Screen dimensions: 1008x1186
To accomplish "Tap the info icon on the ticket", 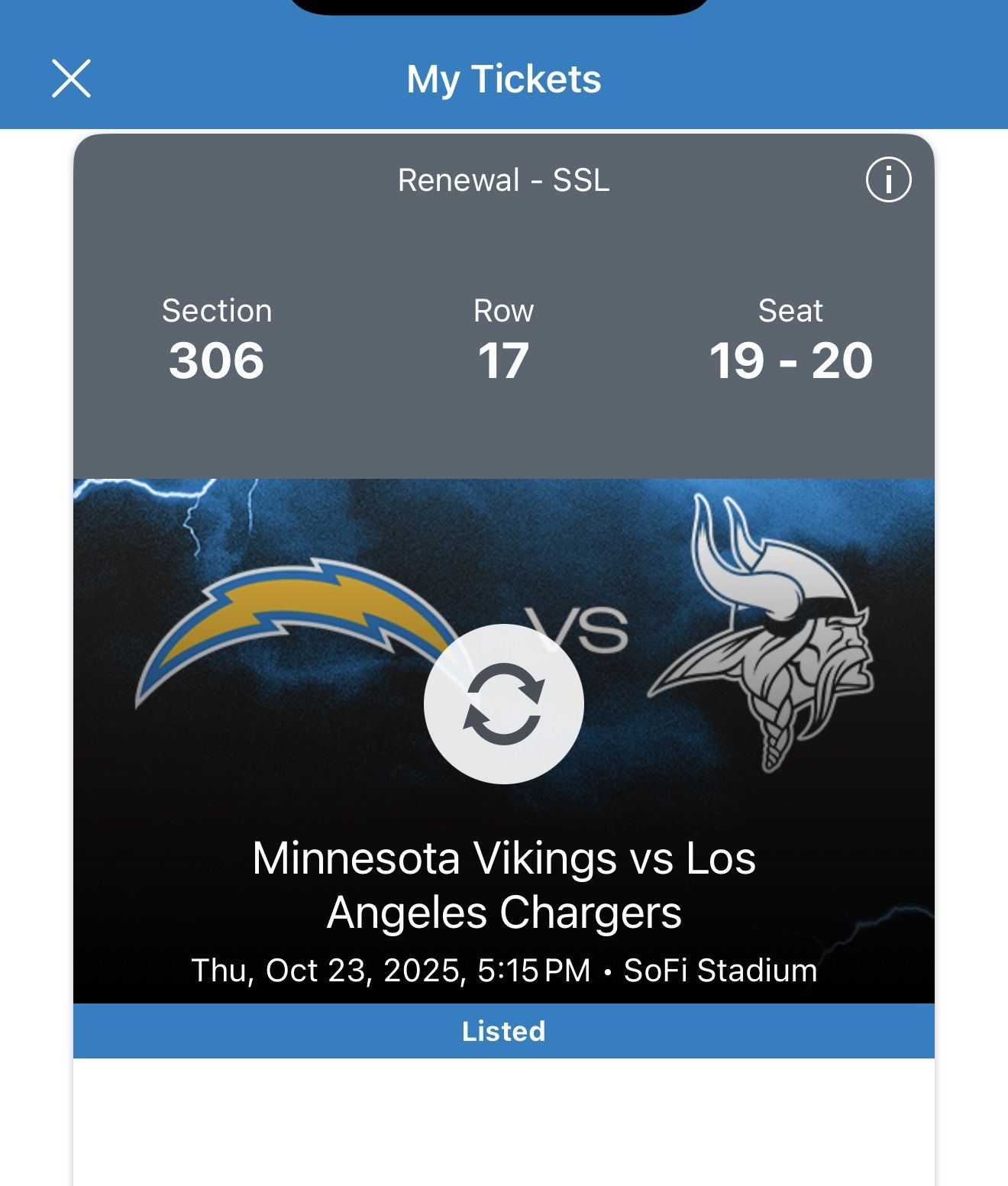I will [888, 180].
